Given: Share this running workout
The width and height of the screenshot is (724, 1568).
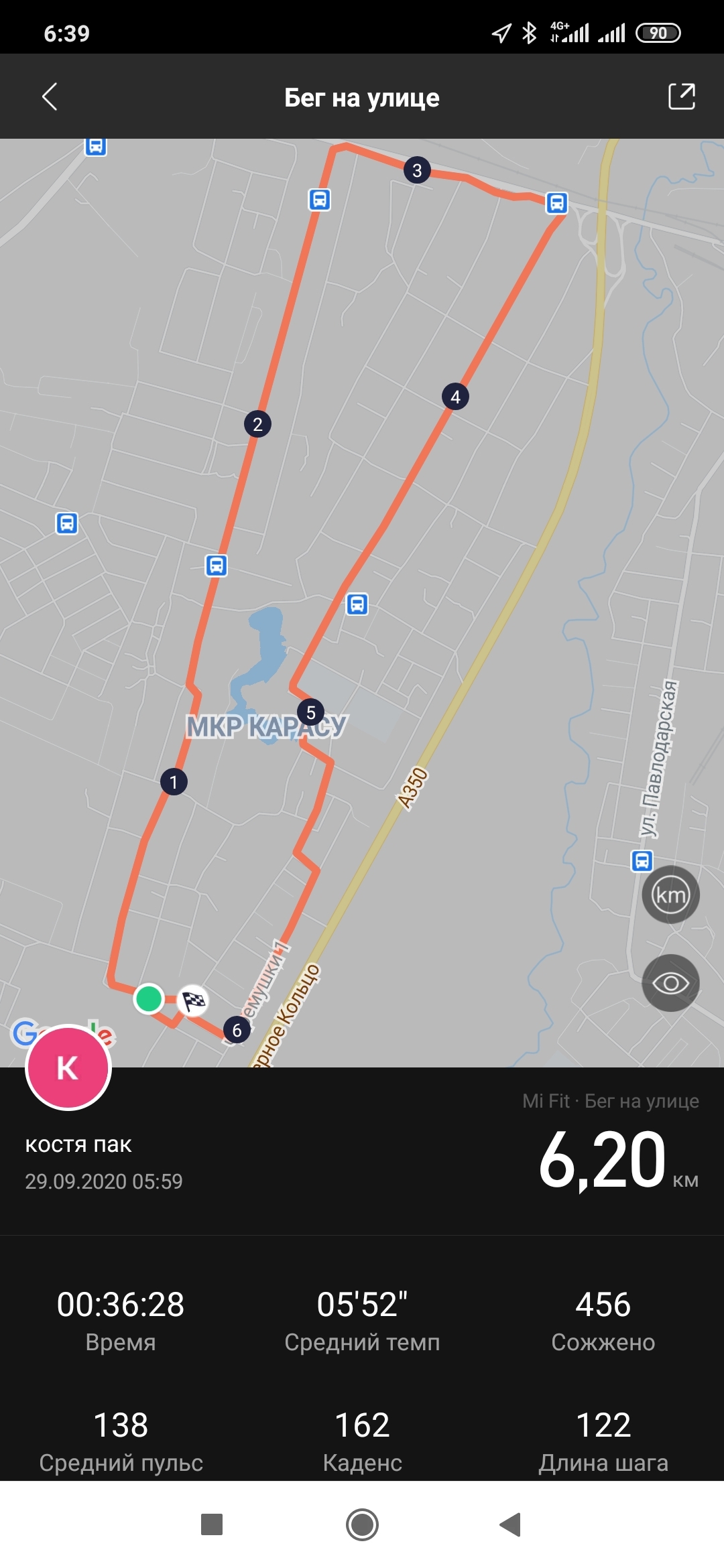Looking at the screenshot, I should click(x=681, y=96).
